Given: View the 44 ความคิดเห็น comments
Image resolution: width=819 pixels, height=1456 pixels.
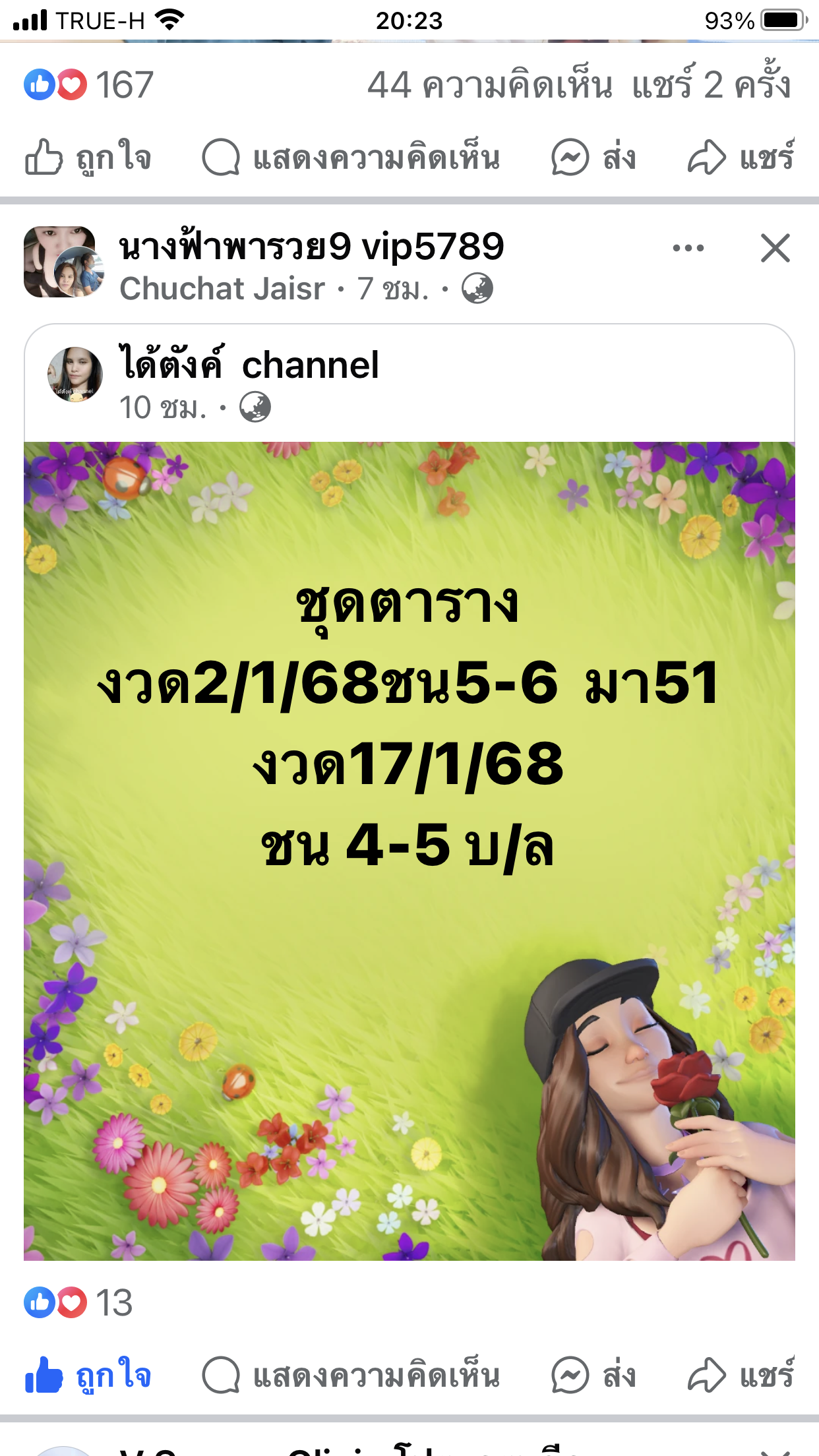Looking at the screenshot, I should pos(489,85).
